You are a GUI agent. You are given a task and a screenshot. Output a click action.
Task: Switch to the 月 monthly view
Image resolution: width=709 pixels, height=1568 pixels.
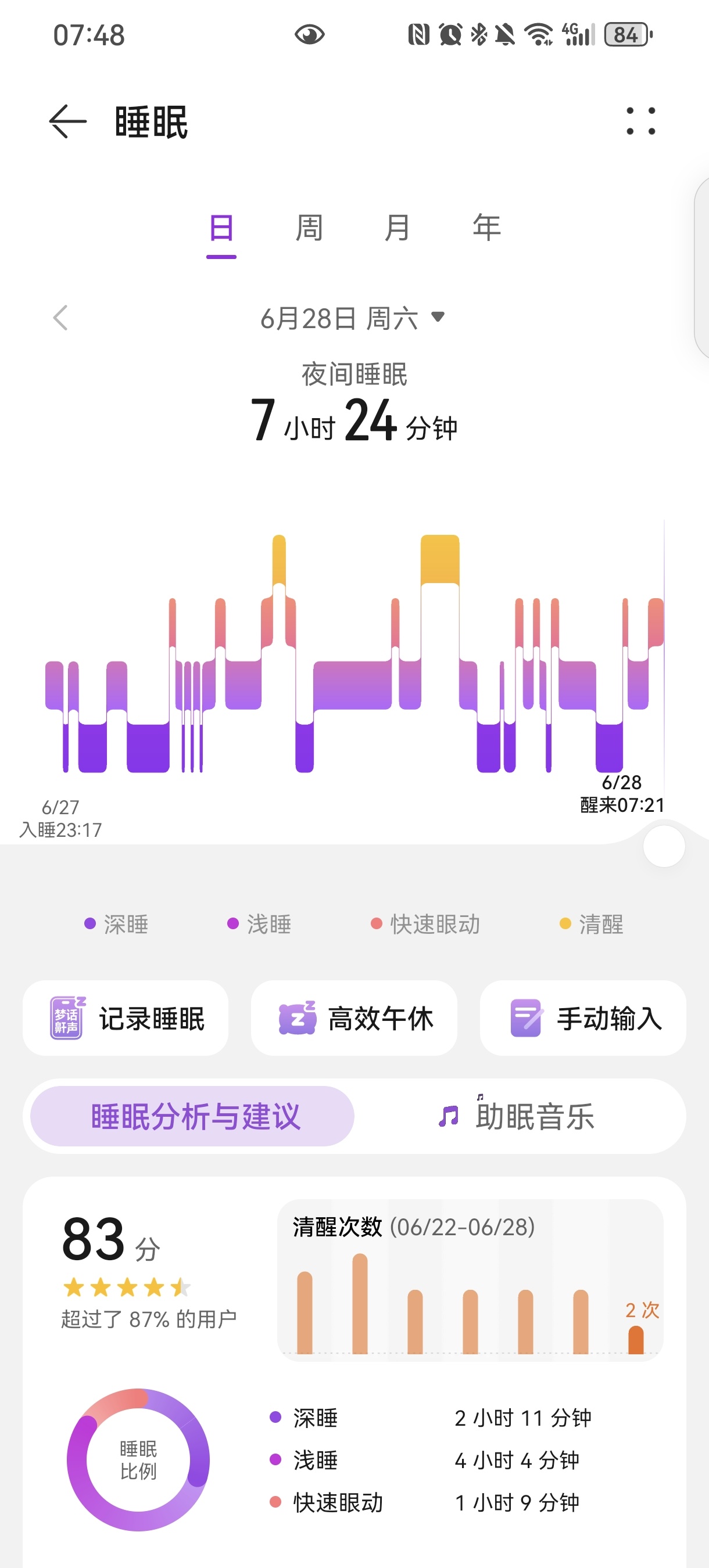[397, 229]
